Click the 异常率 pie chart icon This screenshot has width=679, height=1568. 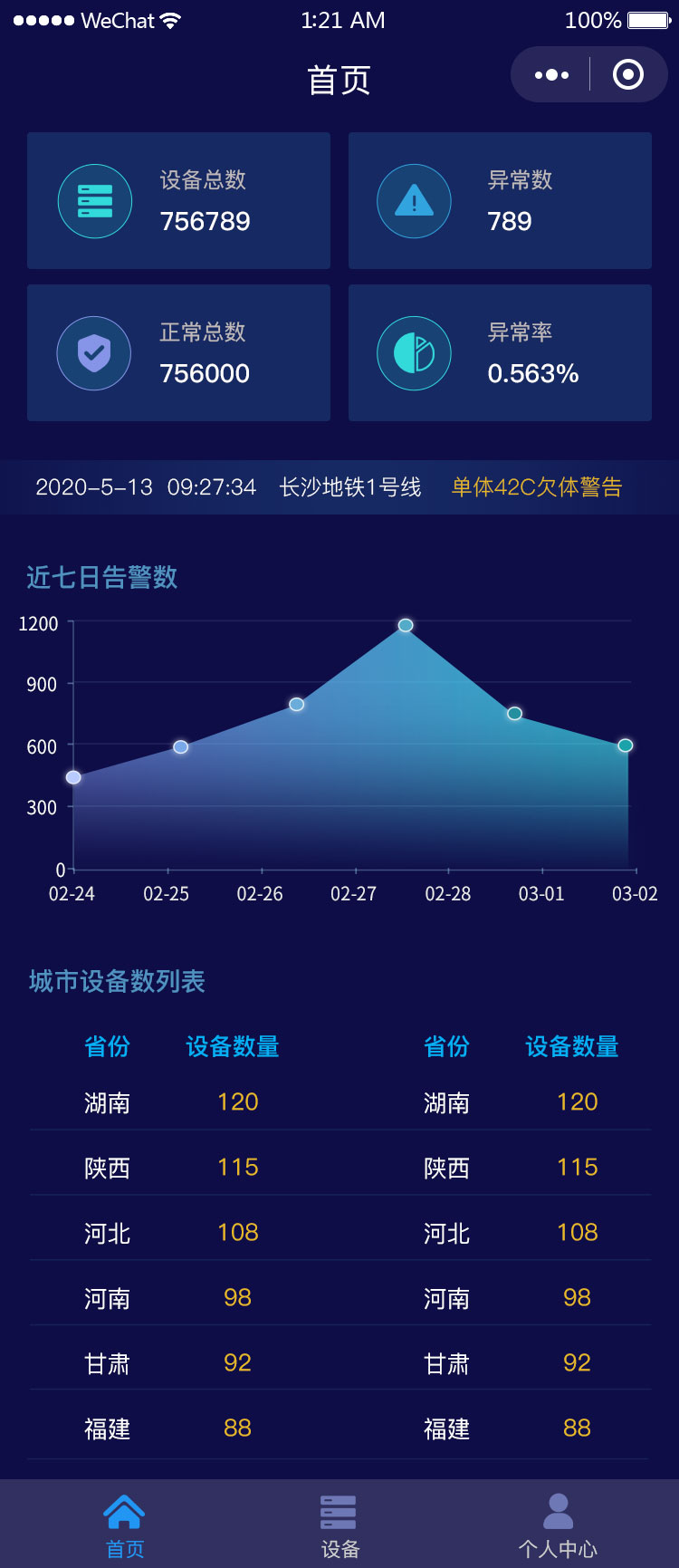click(x=414, y=353)
